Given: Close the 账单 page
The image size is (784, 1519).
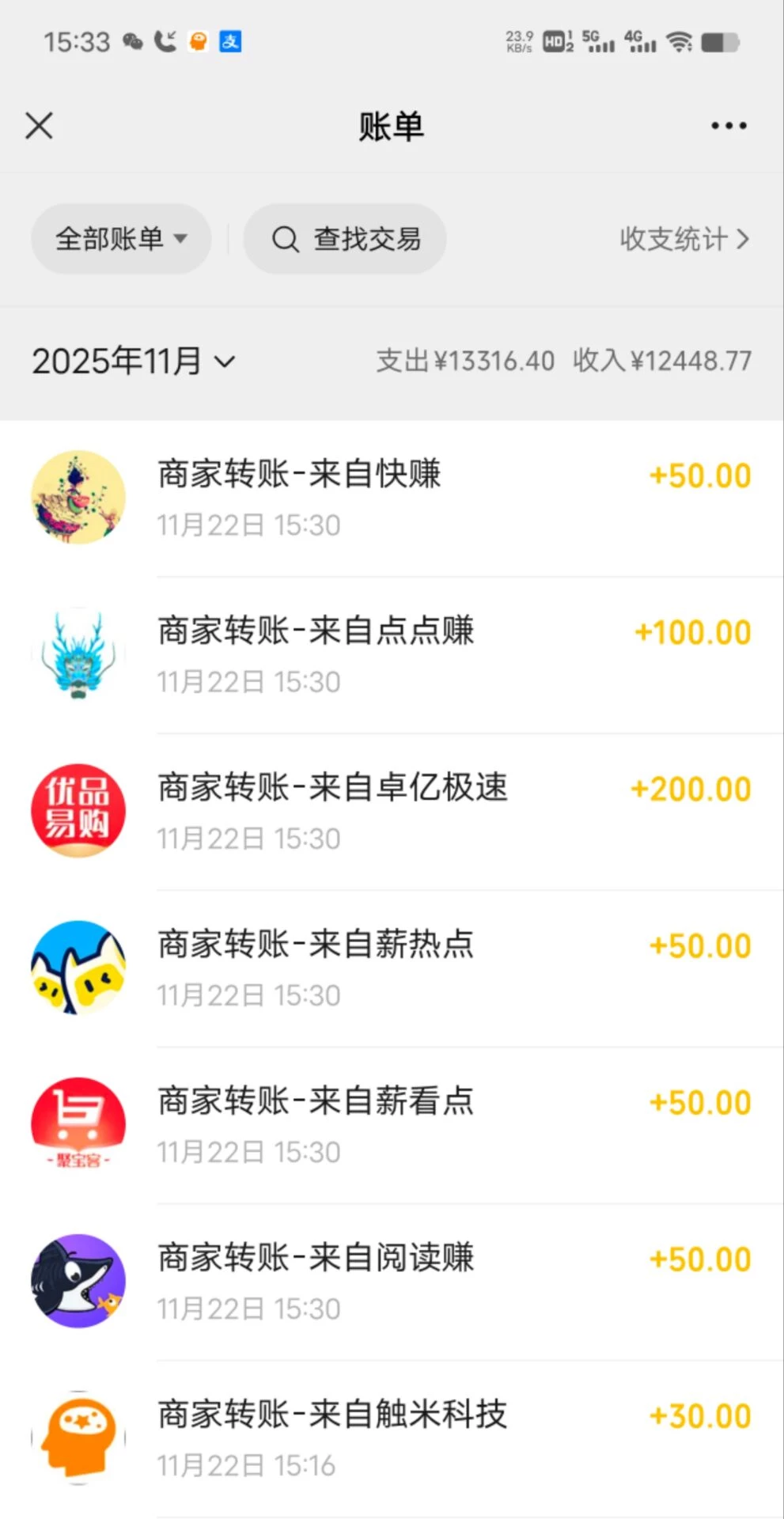Looking at the screenshot, I should 39,126.
